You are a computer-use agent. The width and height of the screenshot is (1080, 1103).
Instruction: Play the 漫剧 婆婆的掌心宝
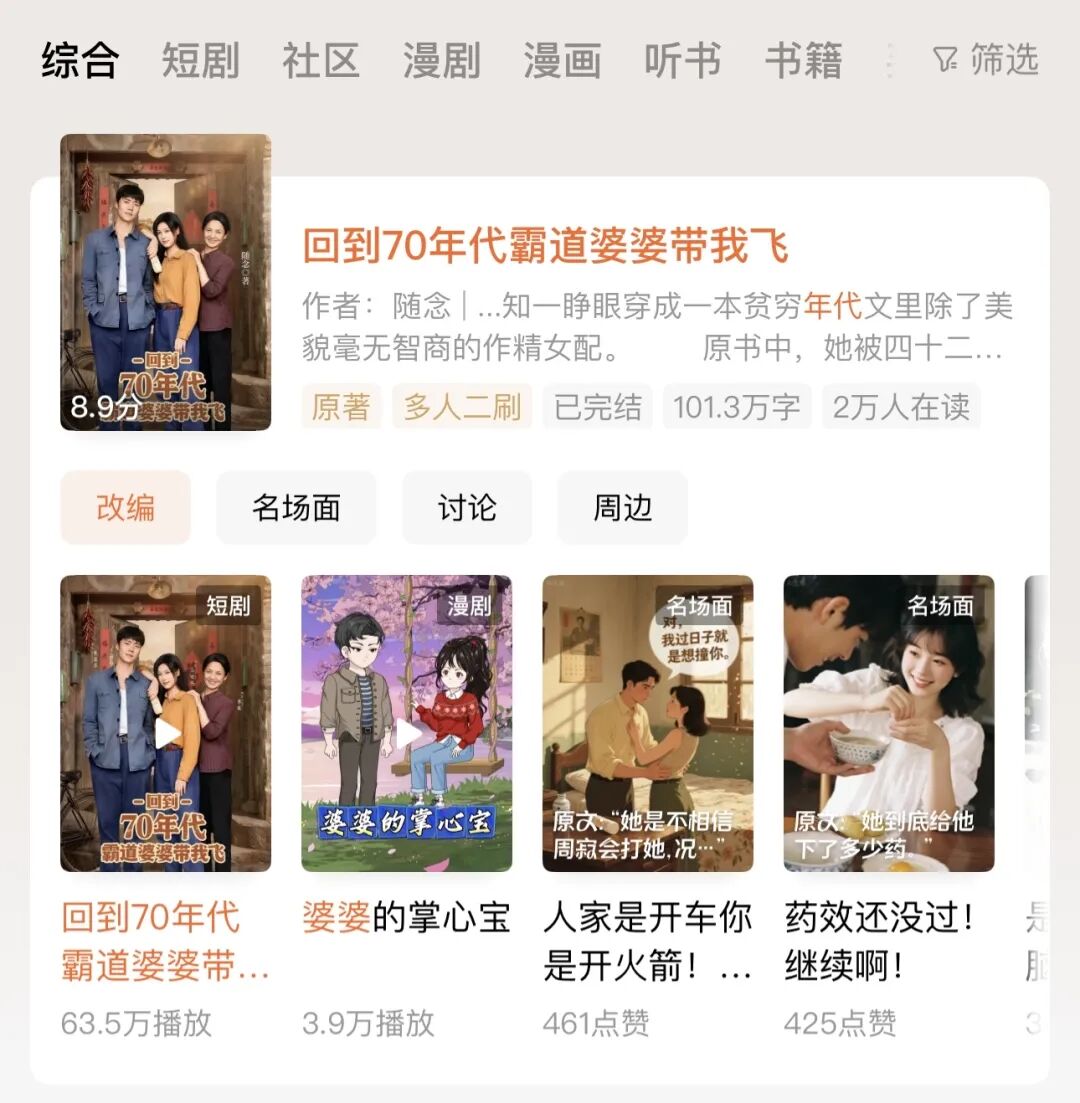coord(407,723)
